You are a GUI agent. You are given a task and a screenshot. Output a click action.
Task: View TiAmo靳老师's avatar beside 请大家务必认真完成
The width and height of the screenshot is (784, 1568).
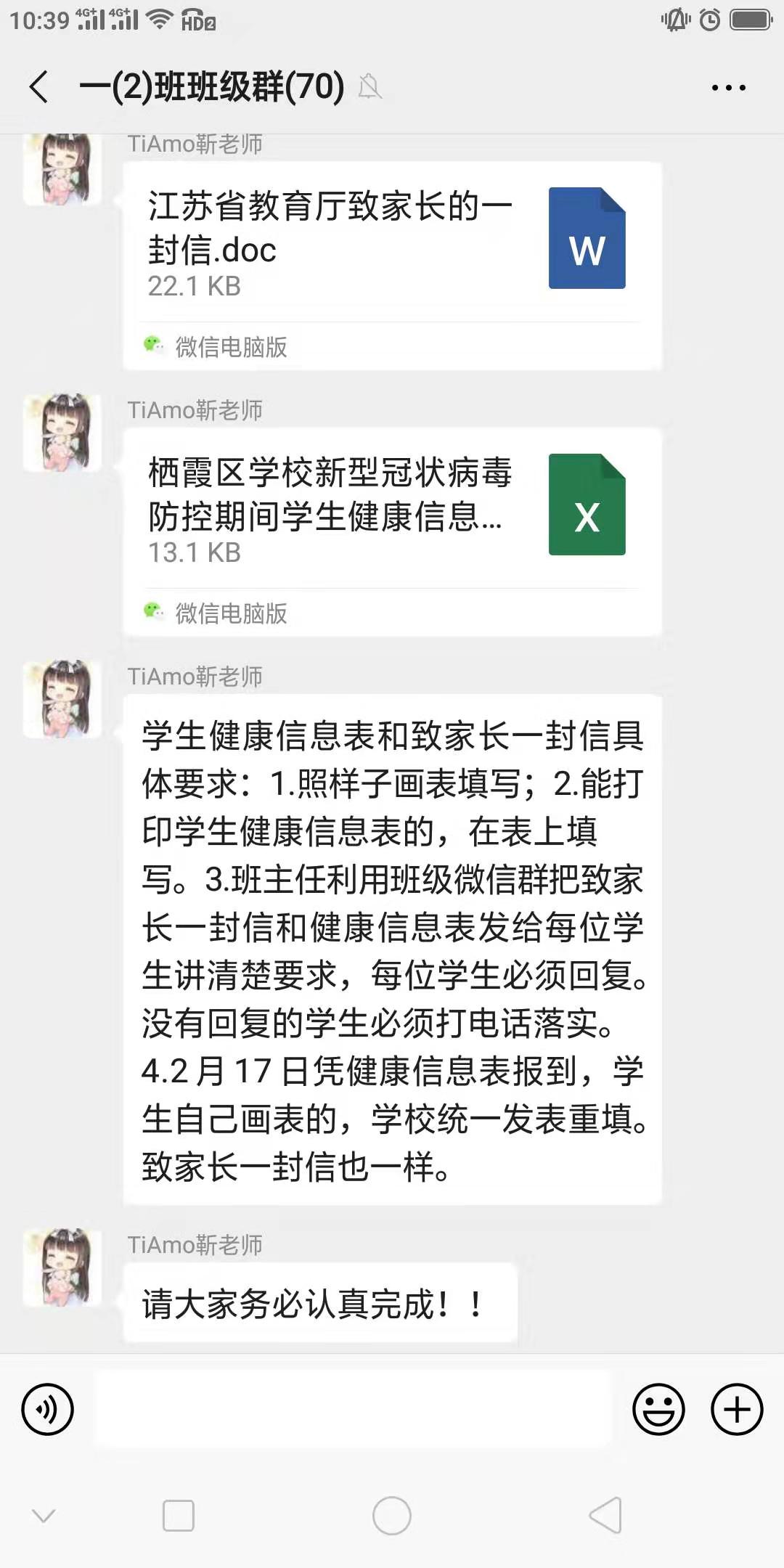point(62,1267)
